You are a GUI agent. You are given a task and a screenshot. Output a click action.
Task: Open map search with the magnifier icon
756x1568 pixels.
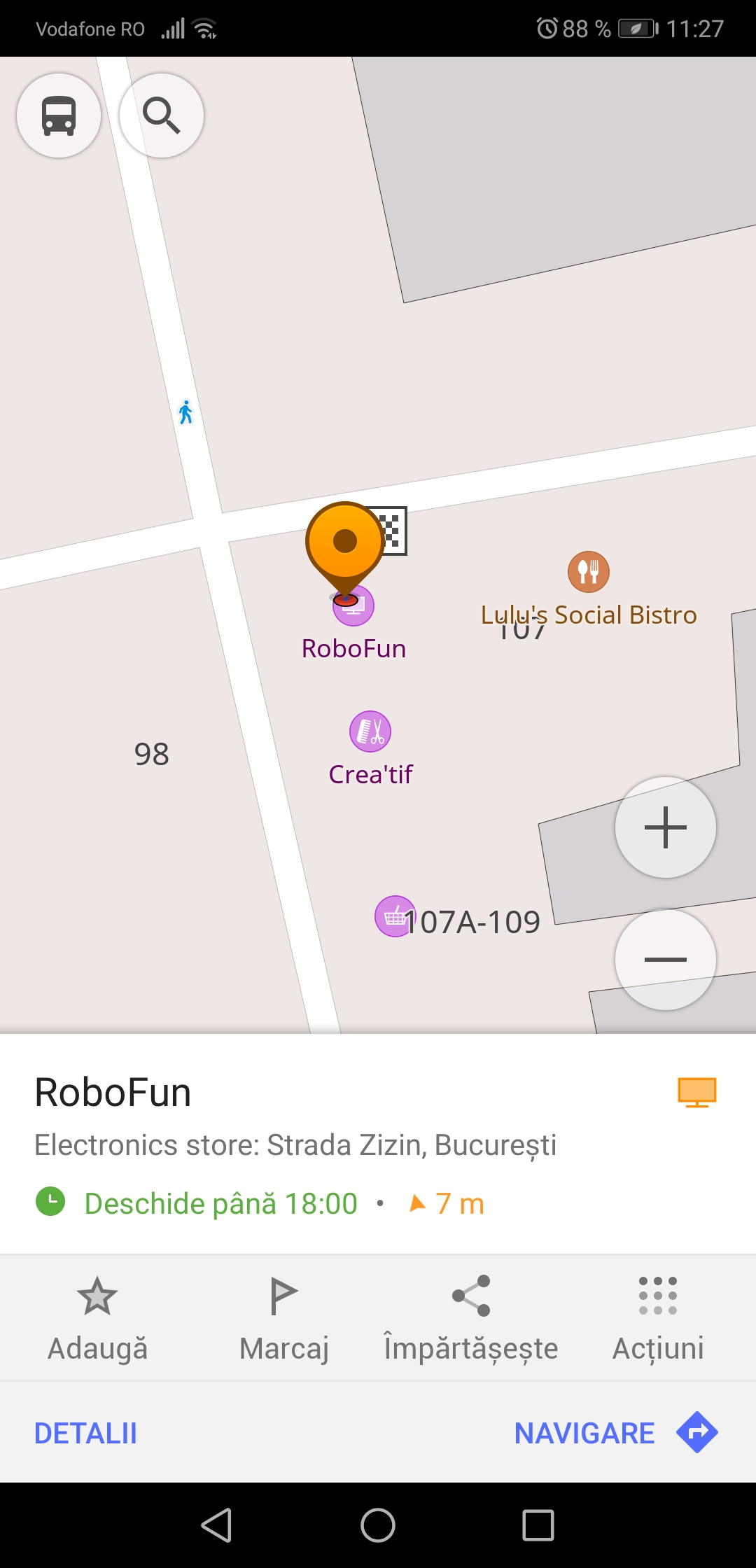click(161, 115)
